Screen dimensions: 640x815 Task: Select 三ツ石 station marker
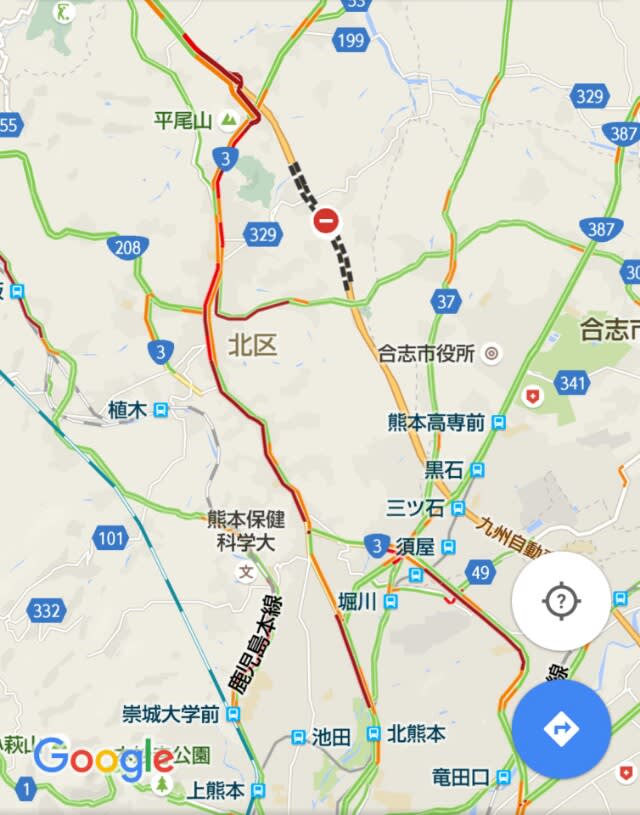[457, 507]
